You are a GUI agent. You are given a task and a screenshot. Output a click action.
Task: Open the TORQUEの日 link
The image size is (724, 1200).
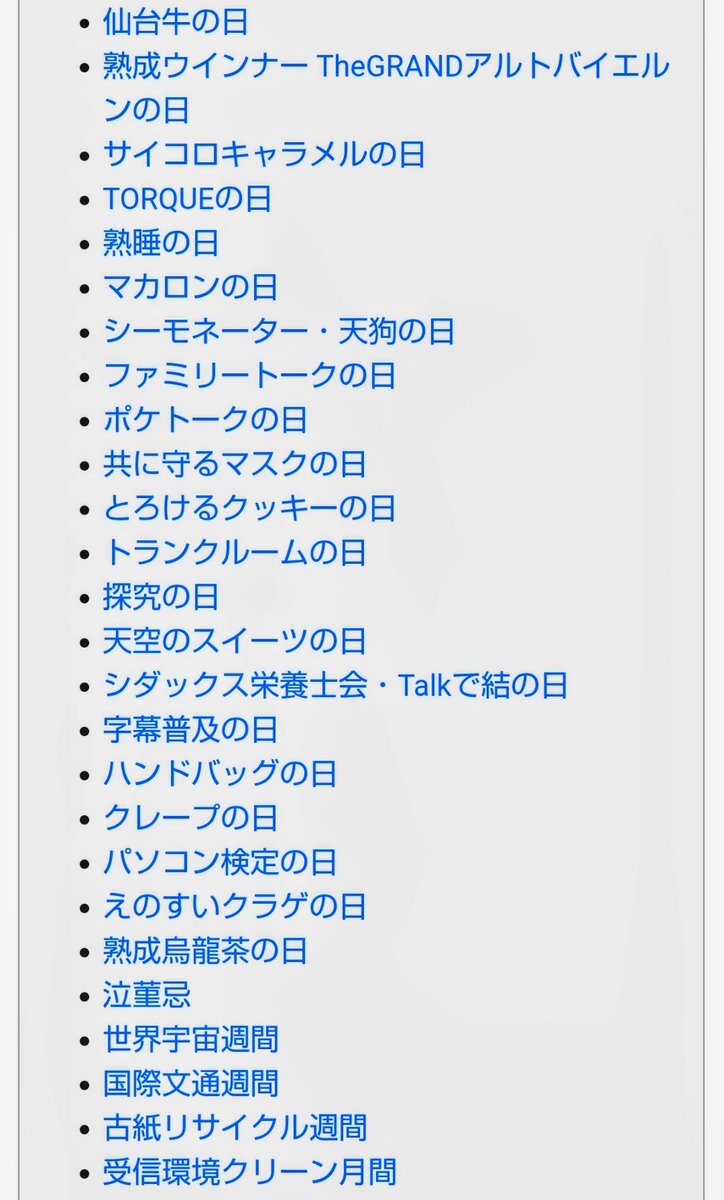187,198
